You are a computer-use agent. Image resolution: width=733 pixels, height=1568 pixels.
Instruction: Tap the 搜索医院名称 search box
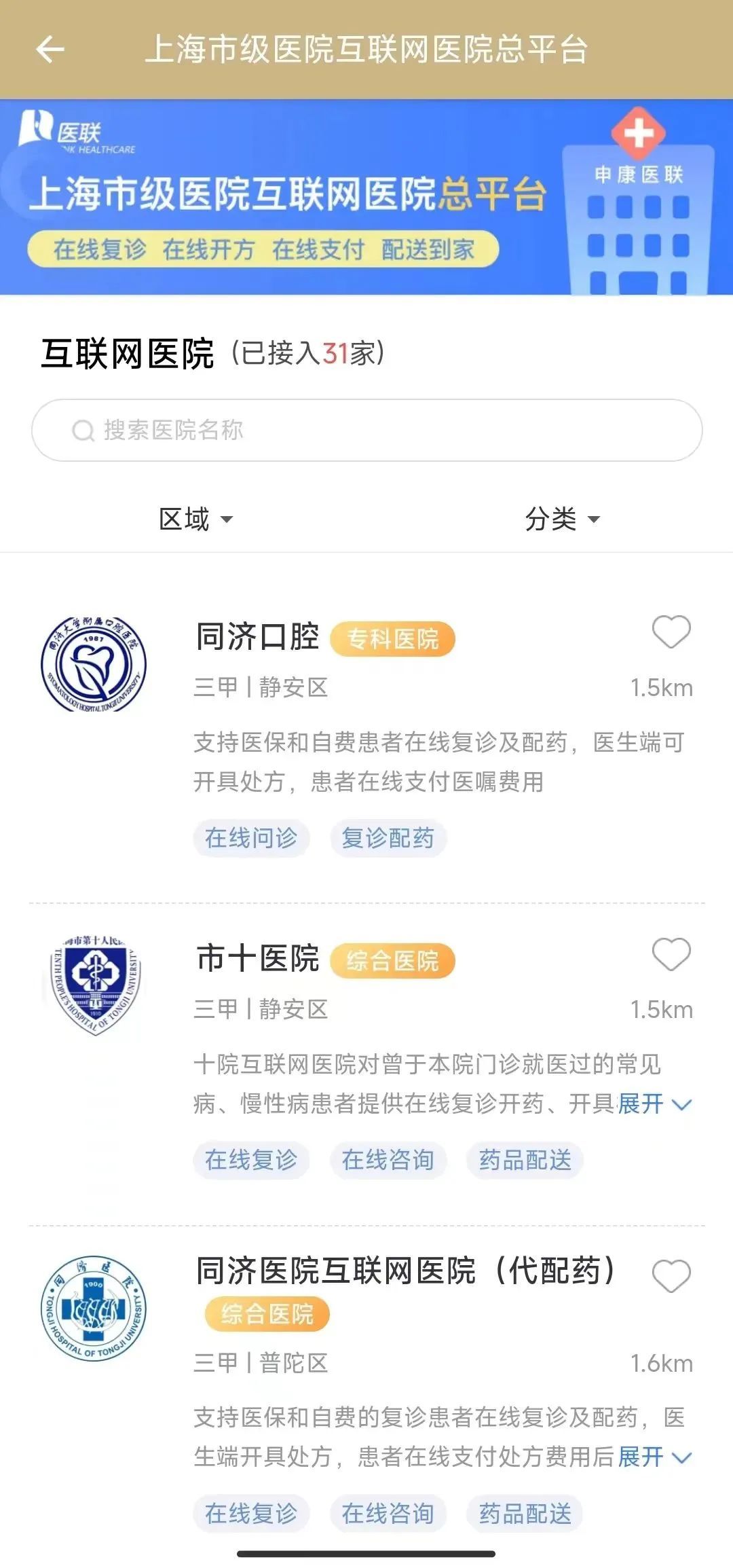pyautogui.click(x=366, y=430)
